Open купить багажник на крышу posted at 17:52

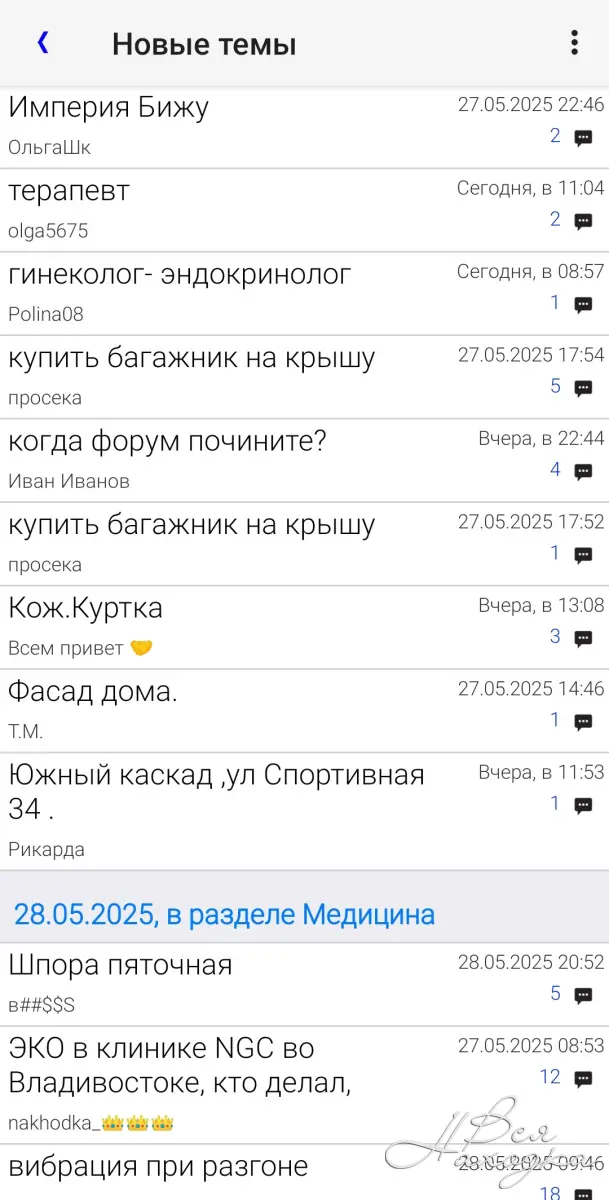[x=304, y=544]
